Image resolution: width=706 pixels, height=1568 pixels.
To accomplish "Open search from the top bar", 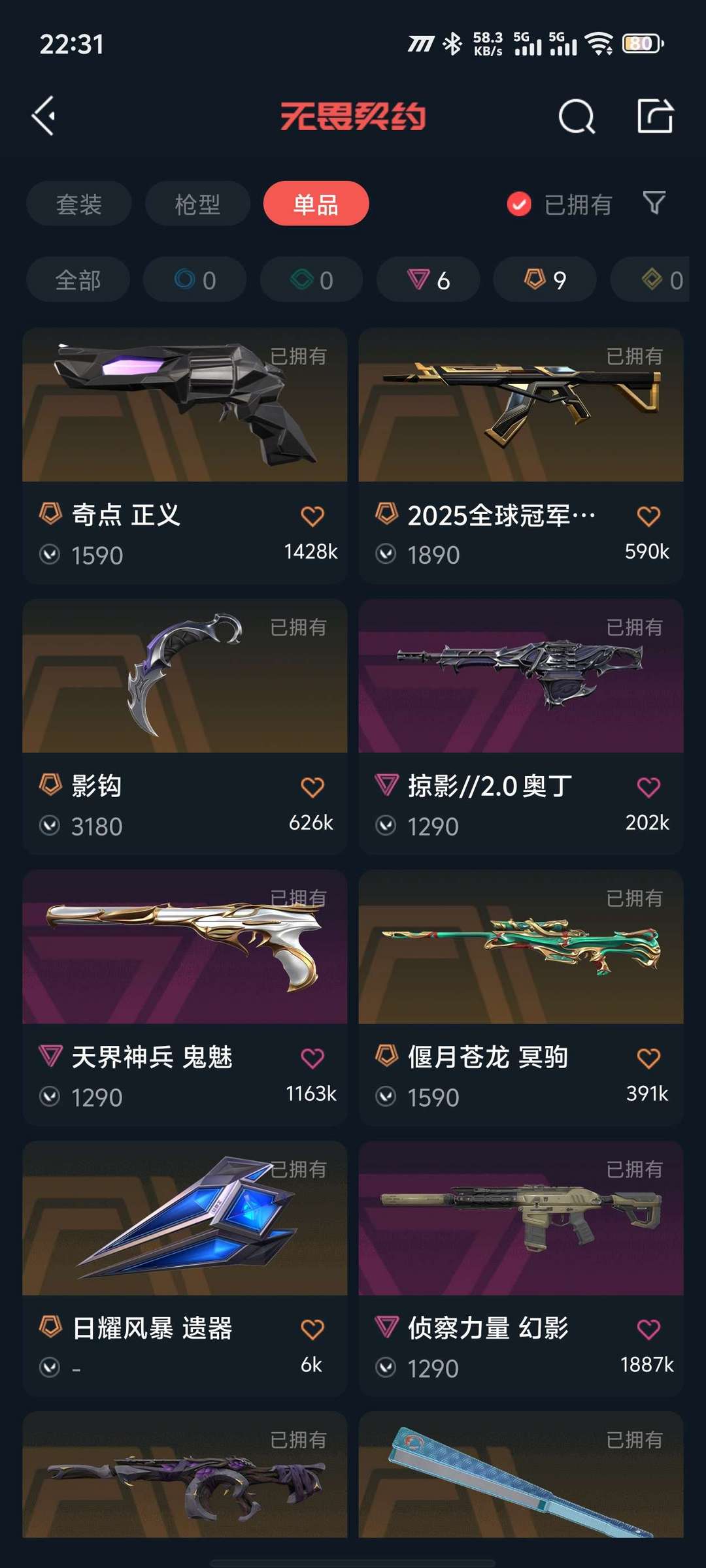I will click(574, 118).
